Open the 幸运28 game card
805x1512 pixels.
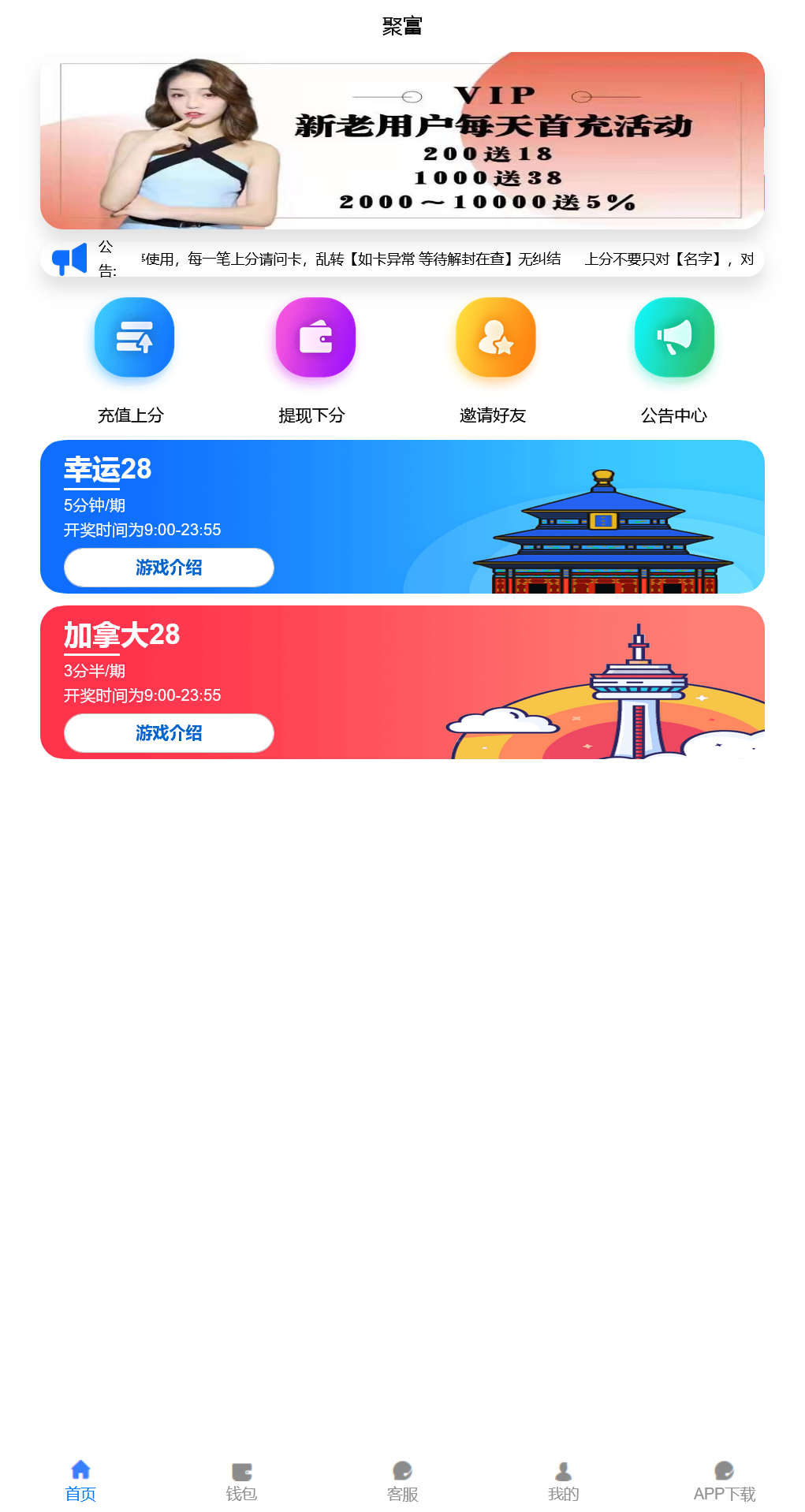402,516
